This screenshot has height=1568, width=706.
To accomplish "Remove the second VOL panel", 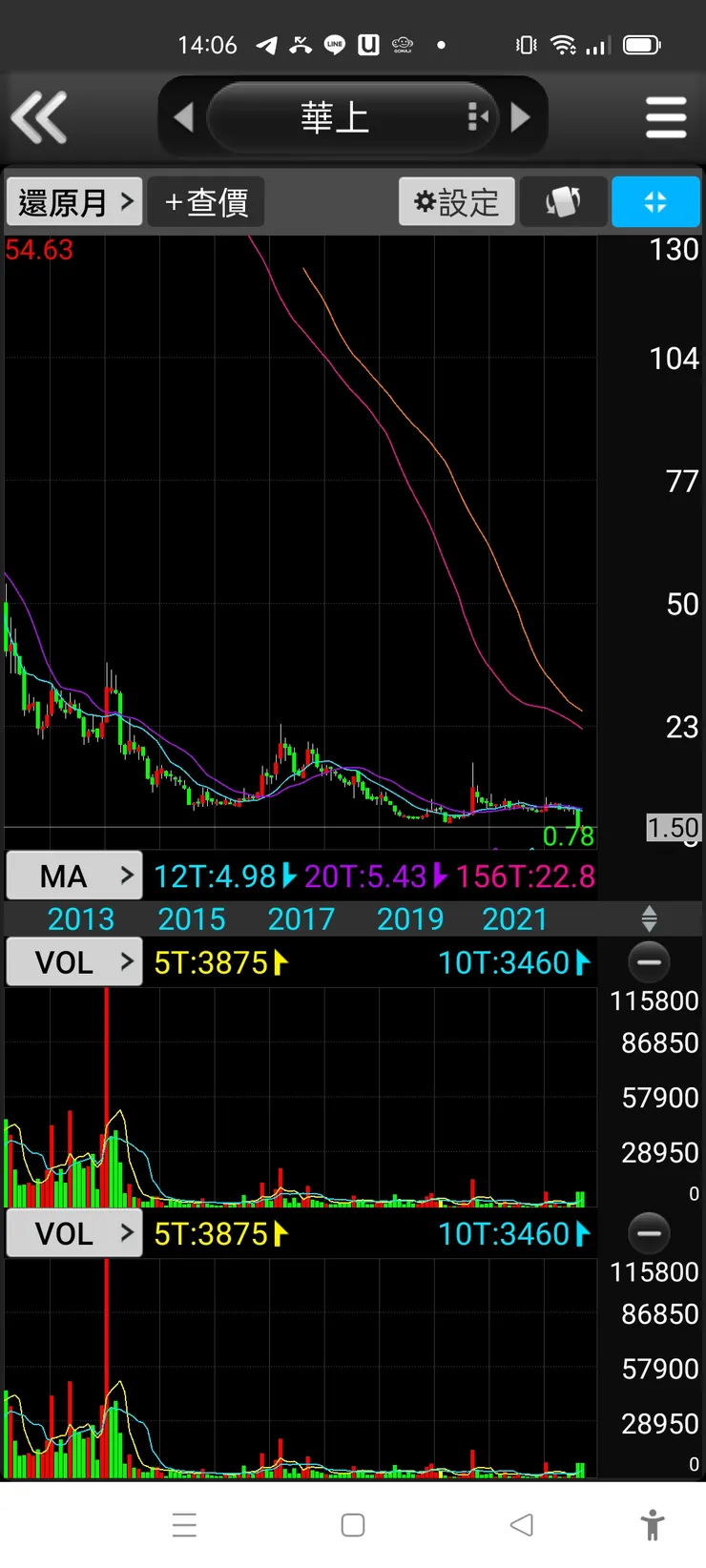I will pyautogui.click(x=649, y=1233).
